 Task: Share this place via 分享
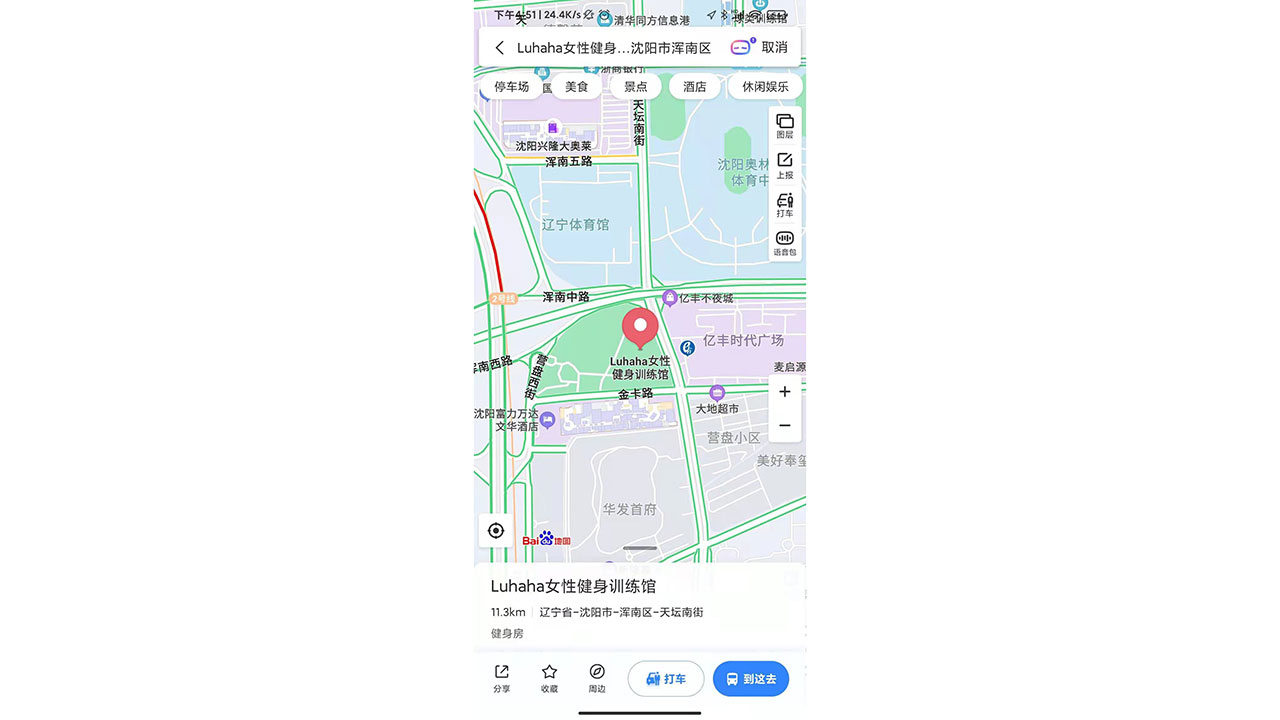pyautogui.click(x=502, y=678)
